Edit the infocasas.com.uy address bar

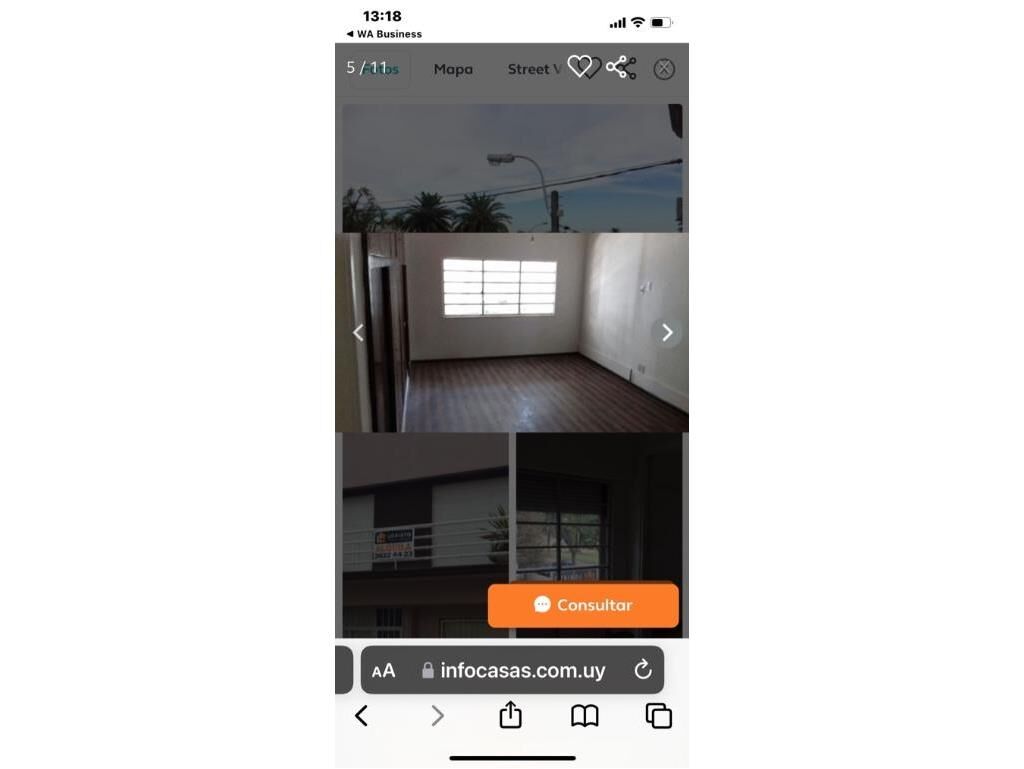point(513,670)
